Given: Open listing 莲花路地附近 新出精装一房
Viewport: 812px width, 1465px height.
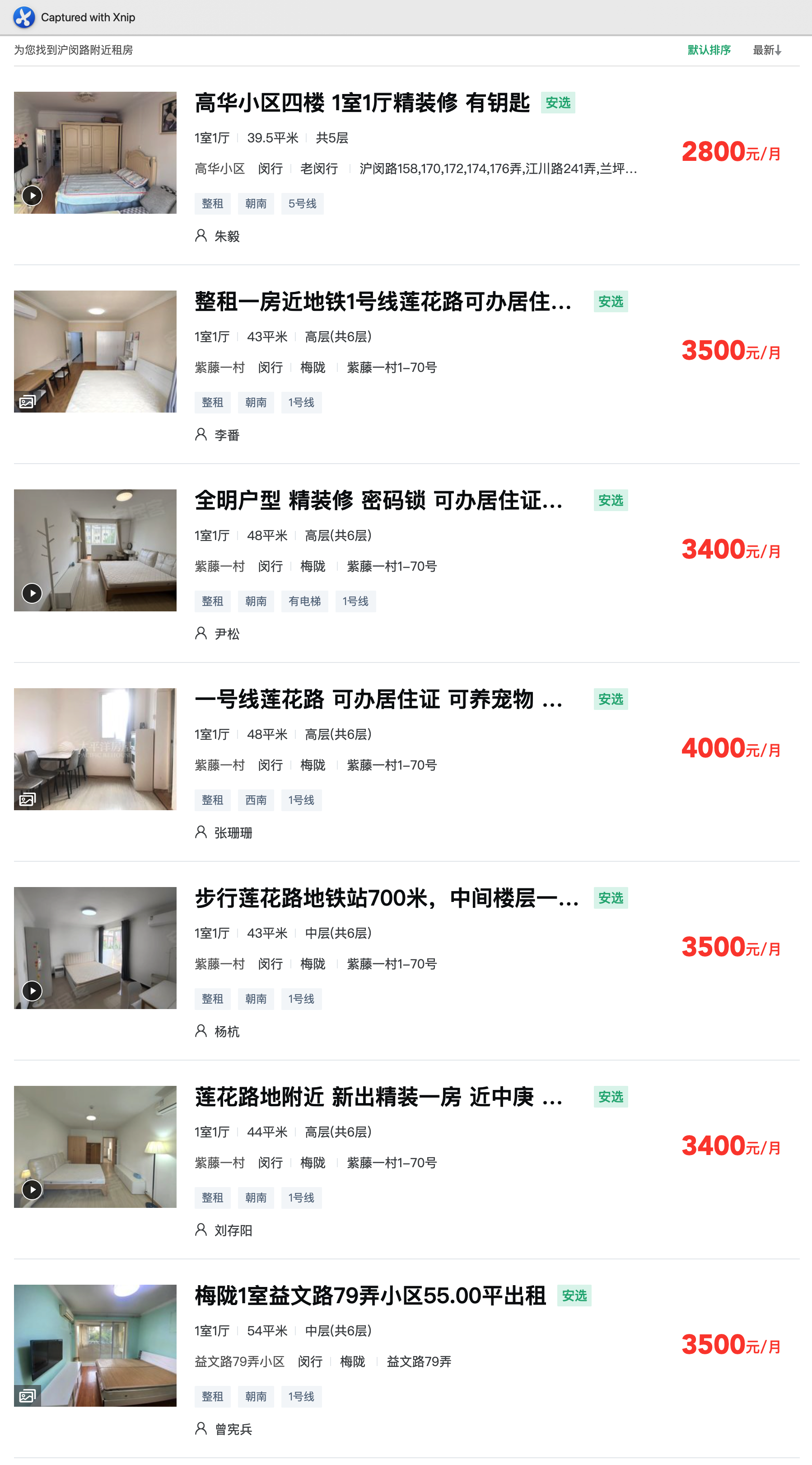Looking at the screenshot, I should (378, 1097).
